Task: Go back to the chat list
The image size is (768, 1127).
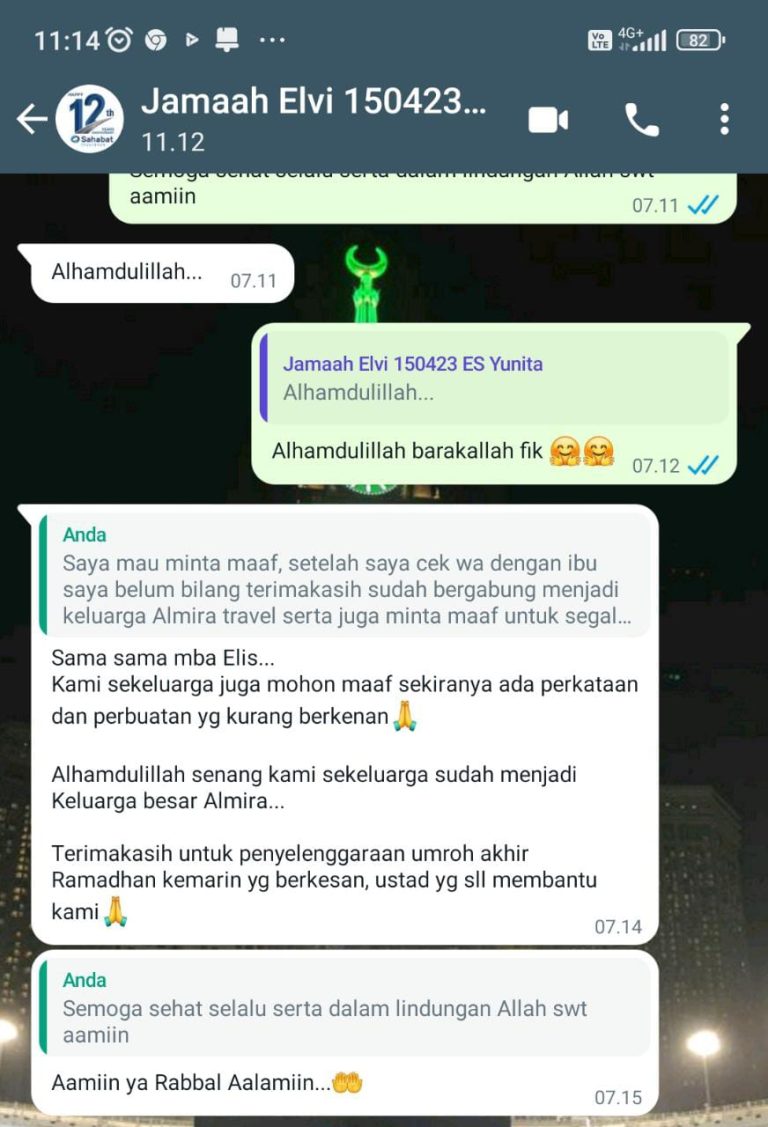Action: click(x=31, y=119)
